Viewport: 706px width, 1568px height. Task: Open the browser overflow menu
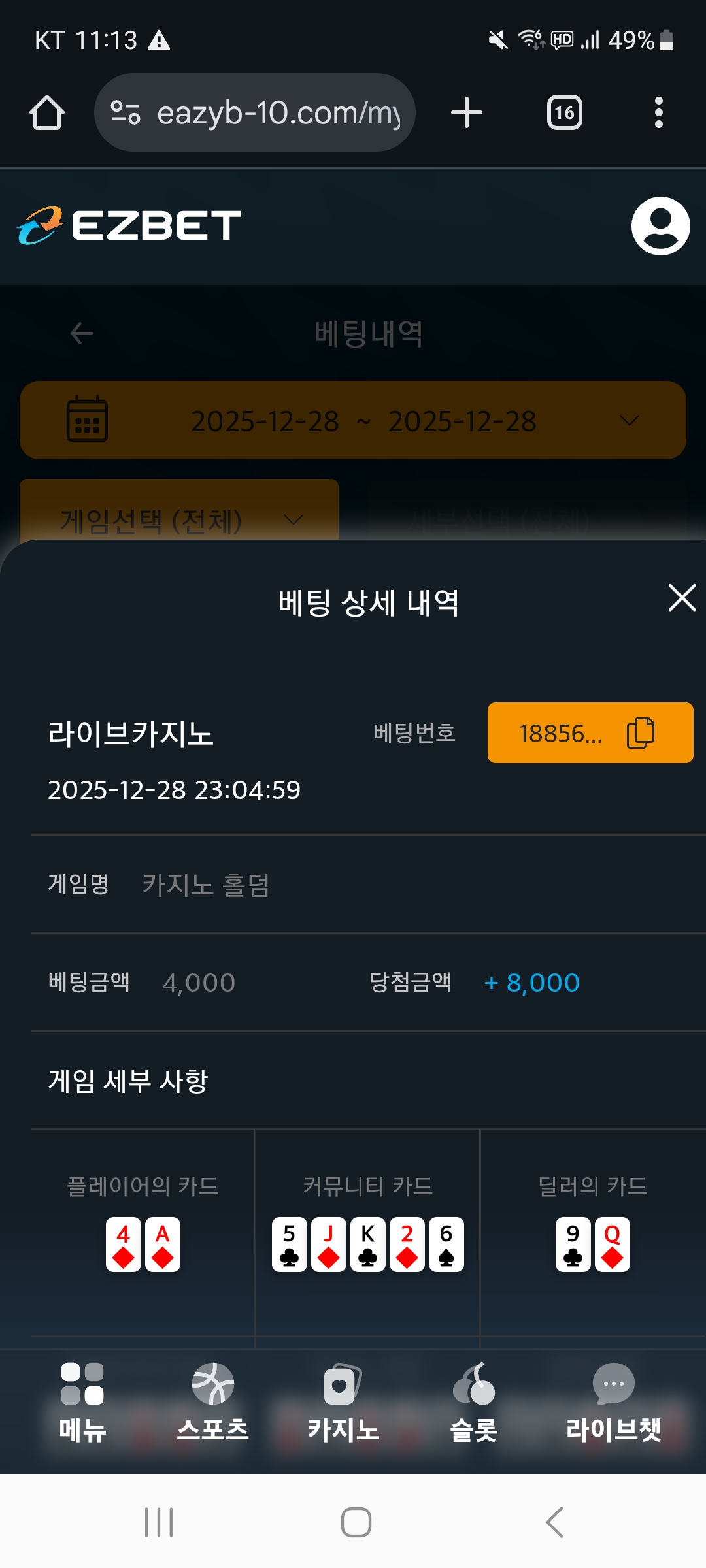658,113
